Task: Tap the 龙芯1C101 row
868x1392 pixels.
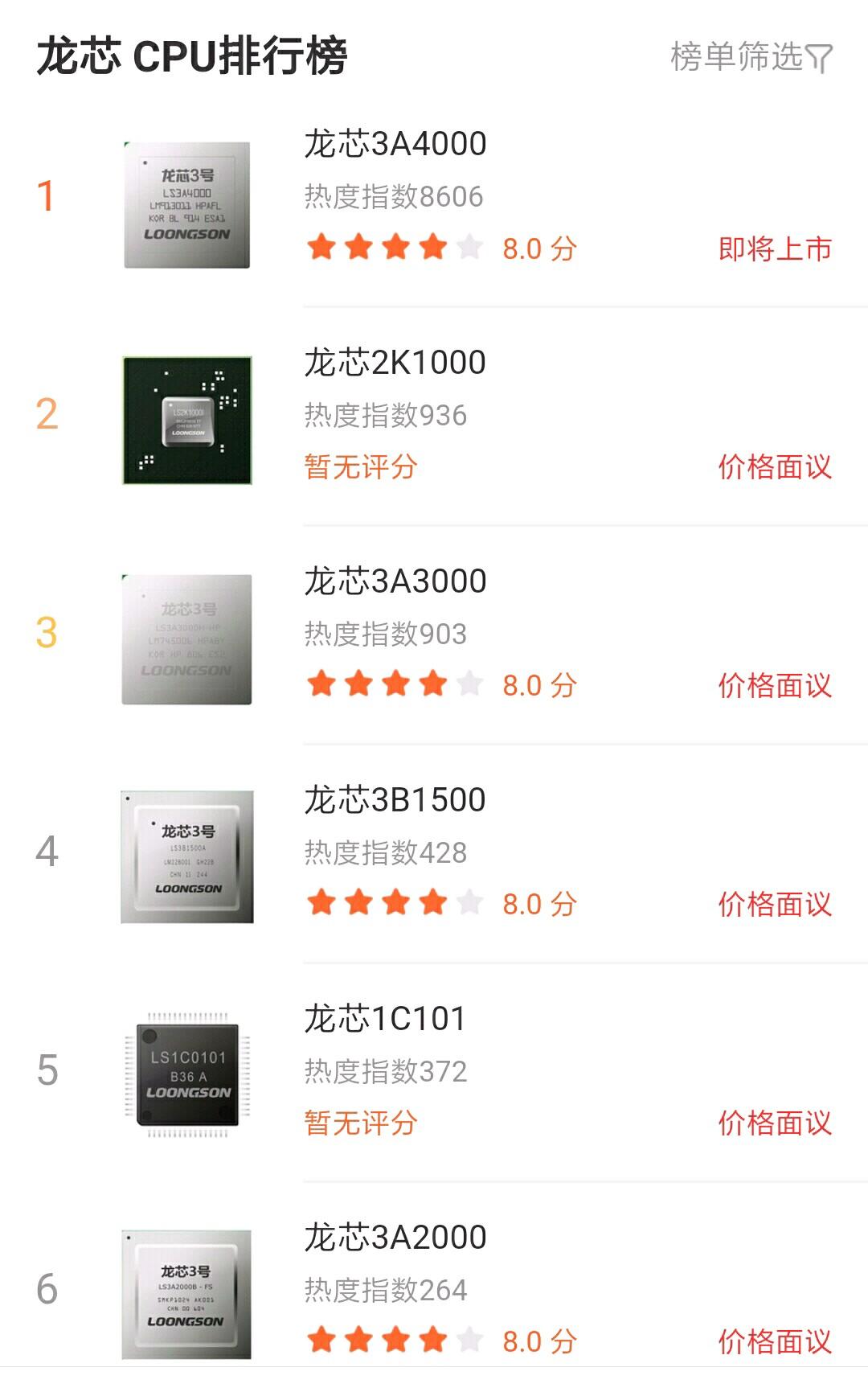Action: pyautogui.click(x=385, y=1020)
